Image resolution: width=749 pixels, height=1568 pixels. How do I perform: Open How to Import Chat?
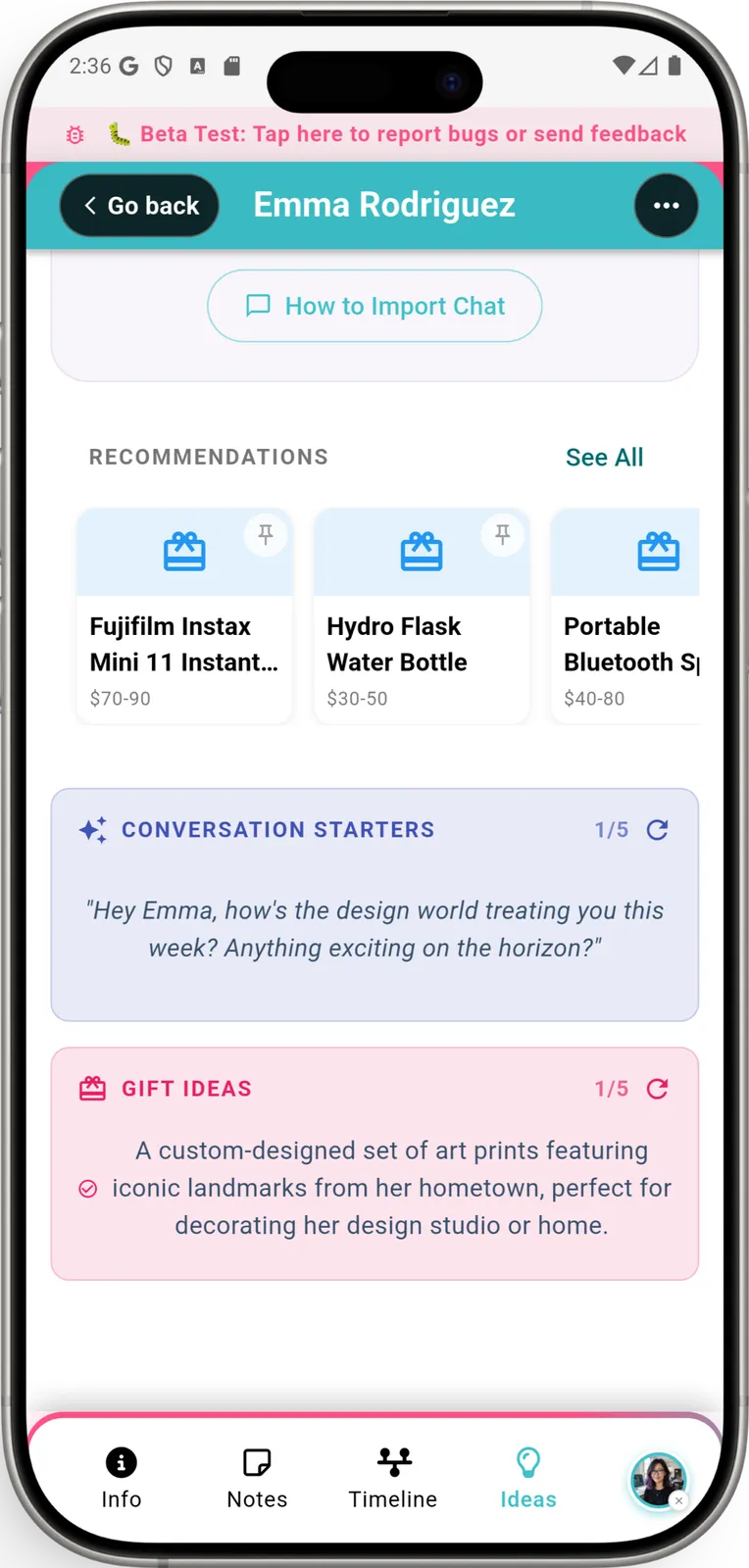coord(374,306)
